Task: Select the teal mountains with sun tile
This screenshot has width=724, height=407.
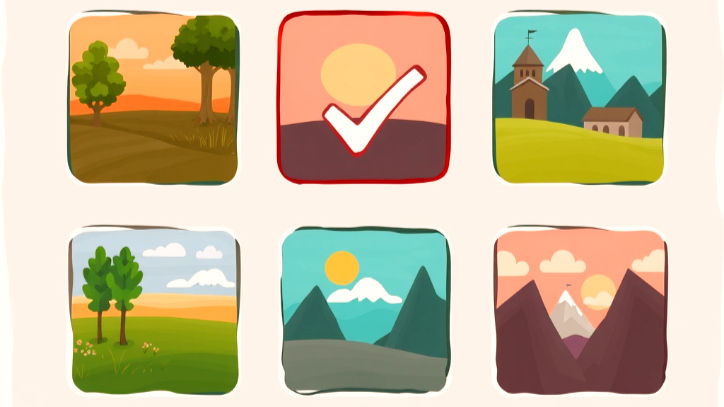Action: 364,311
